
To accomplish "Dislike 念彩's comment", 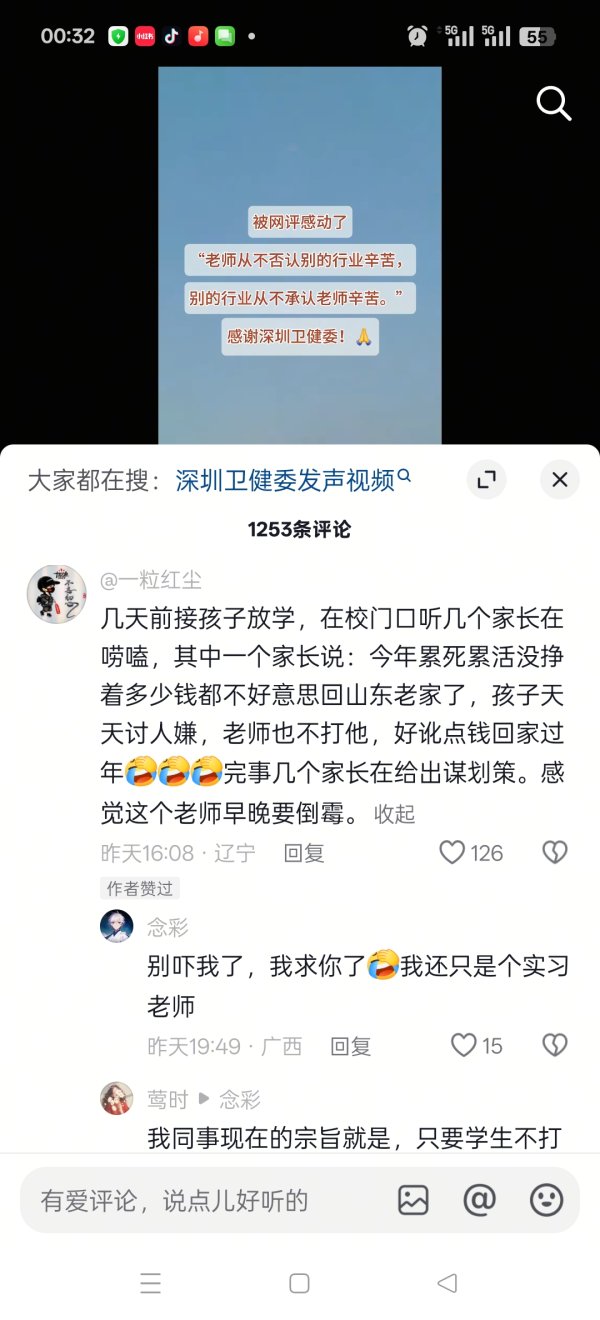I will point(554,1046).
